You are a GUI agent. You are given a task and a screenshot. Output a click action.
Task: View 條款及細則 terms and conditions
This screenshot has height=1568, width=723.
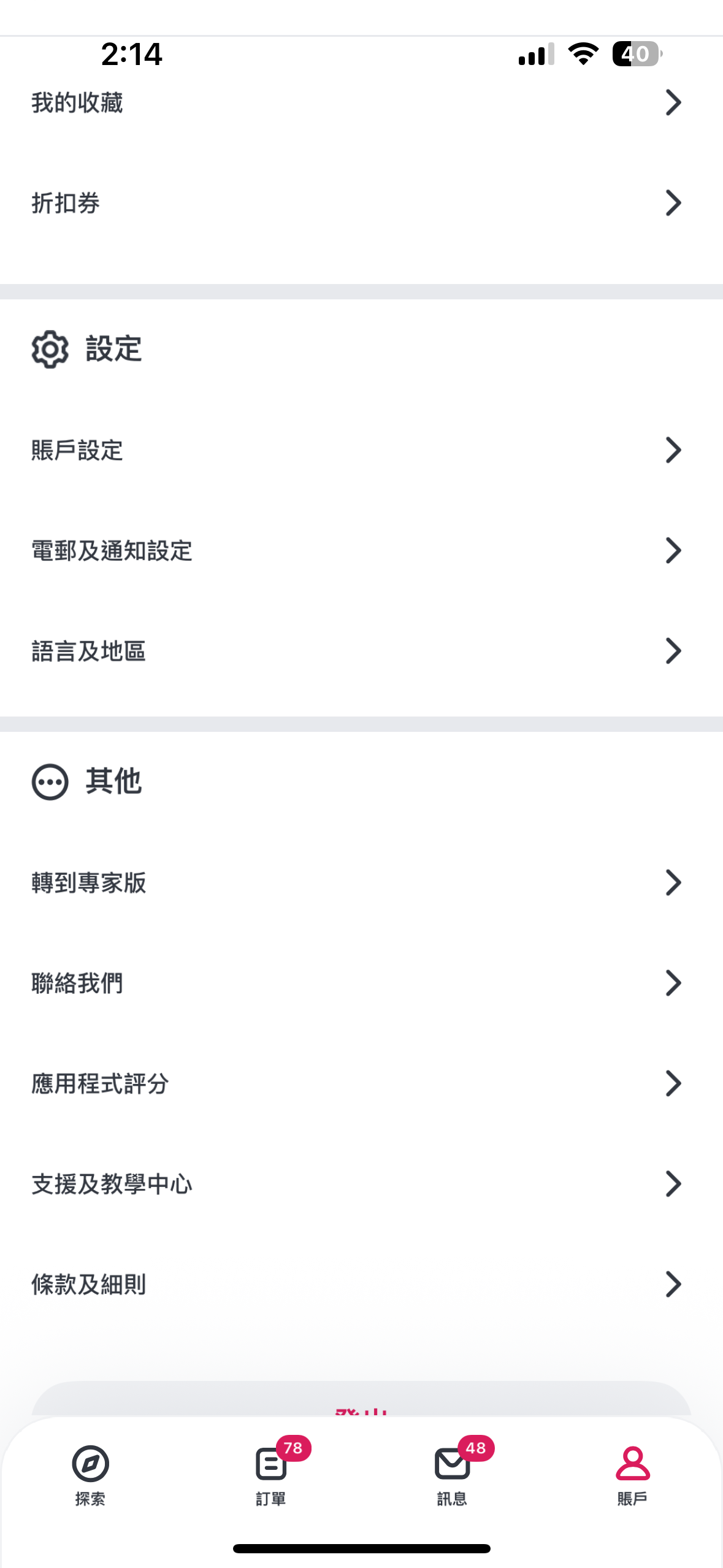[x=361, y=1284]
